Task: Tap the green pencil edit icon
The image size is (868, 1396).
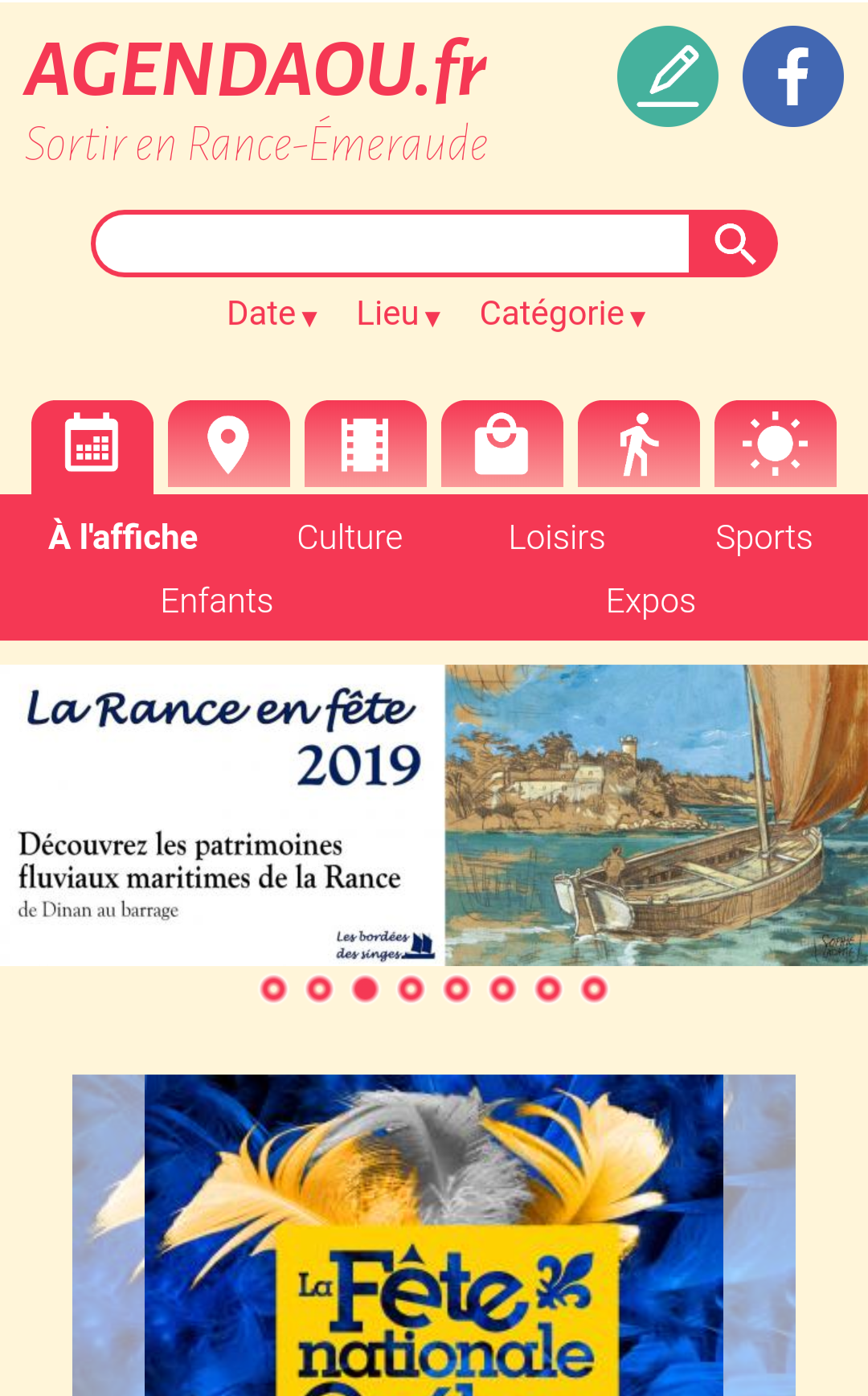Action: point(667,76)
